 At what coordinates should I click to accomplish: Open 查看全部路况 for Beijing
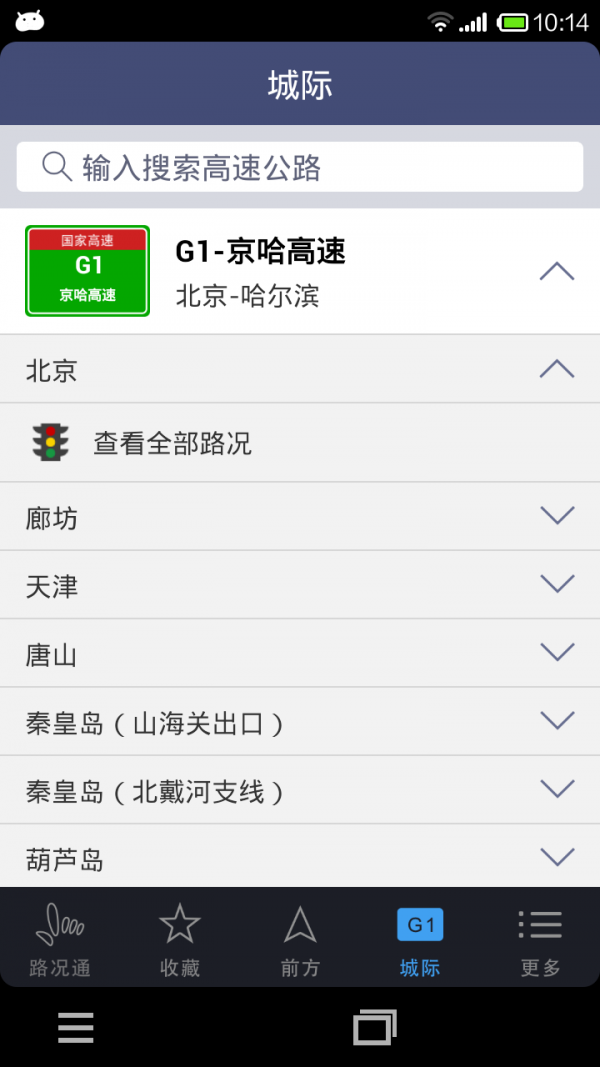(300, 442)
